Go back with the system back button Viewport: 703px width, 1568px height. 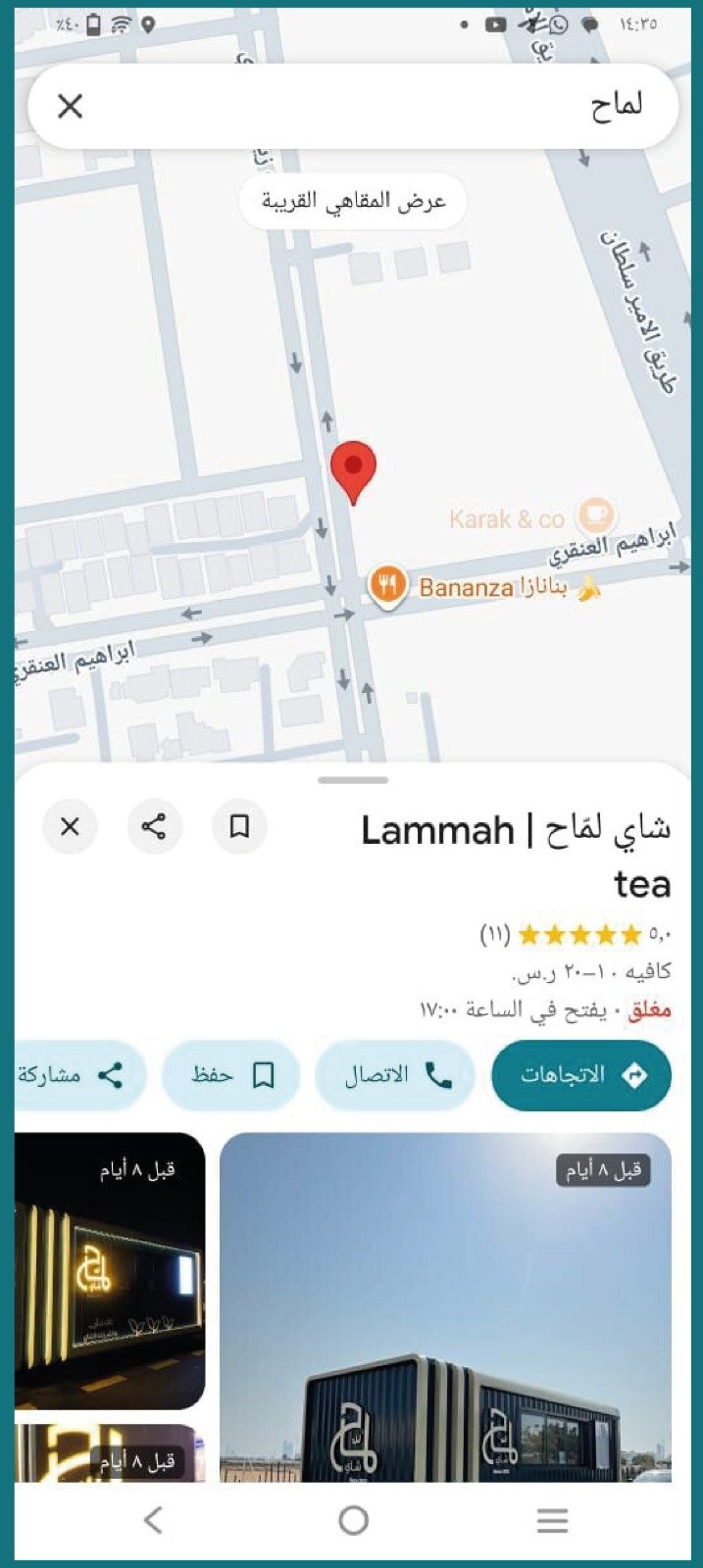click(153, 1520)
